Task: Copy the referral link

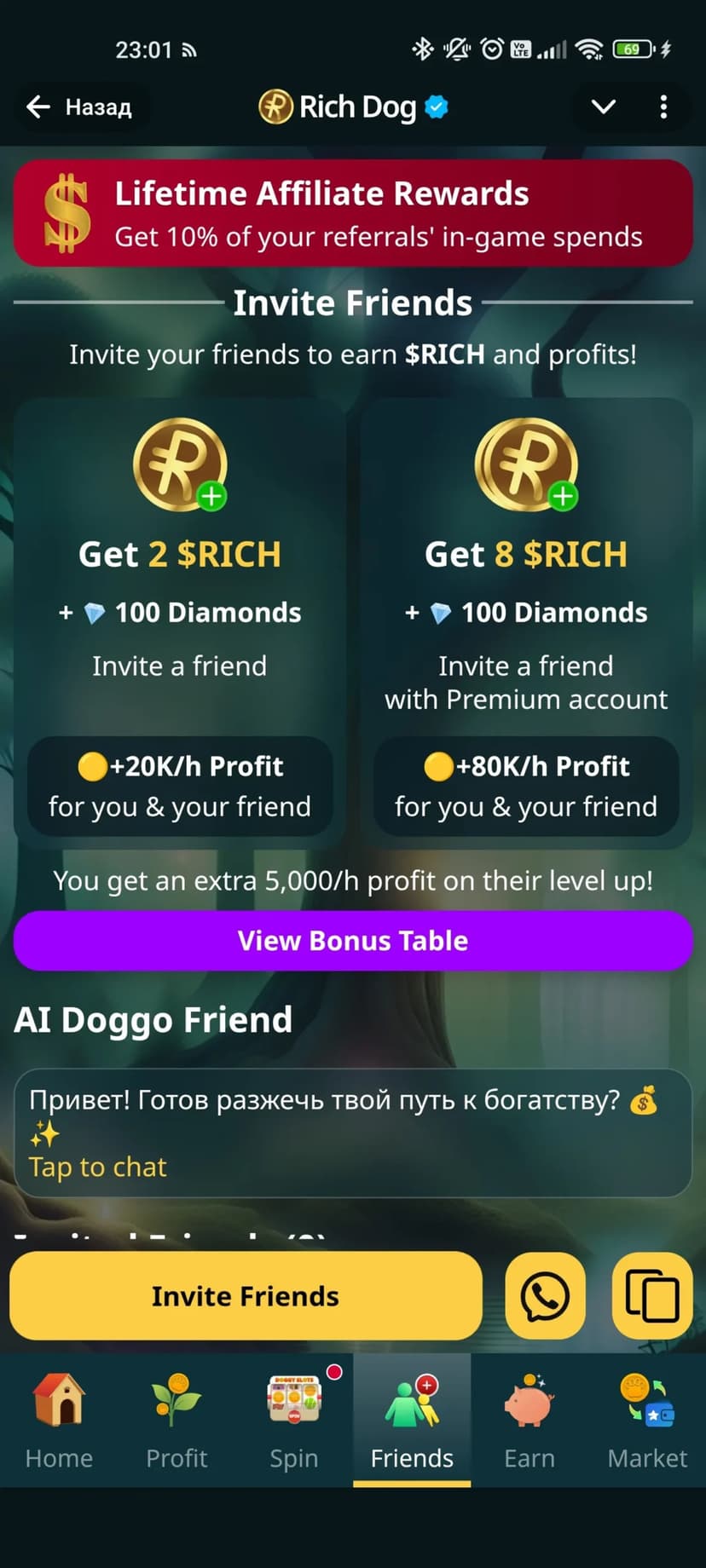Action: pyautogui.click(x=652, y=1296)
